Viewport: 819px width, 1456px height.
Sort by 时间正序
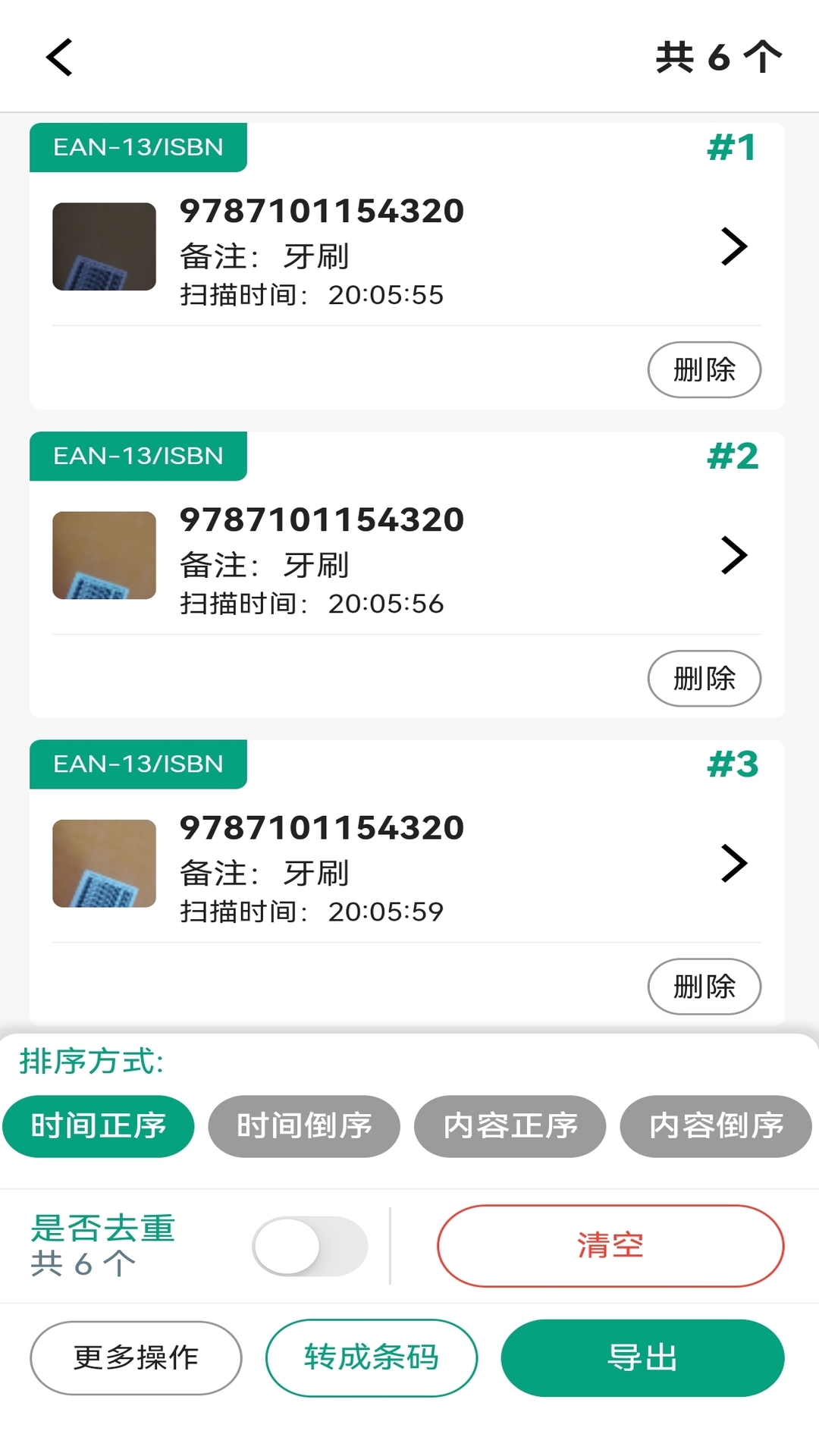click(99, 1126)
